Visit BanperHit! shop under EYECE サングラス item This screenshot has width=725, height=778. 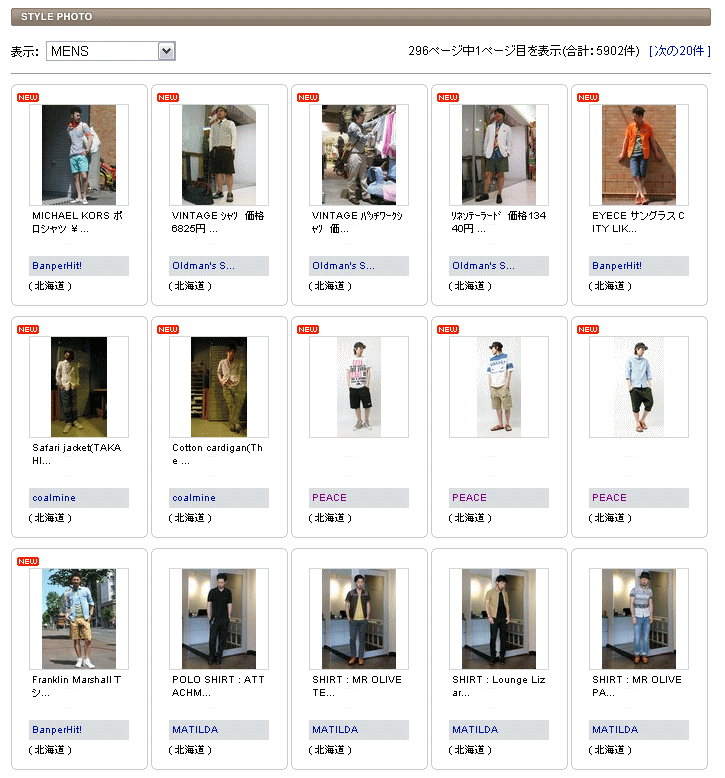[x=617, y=266]
